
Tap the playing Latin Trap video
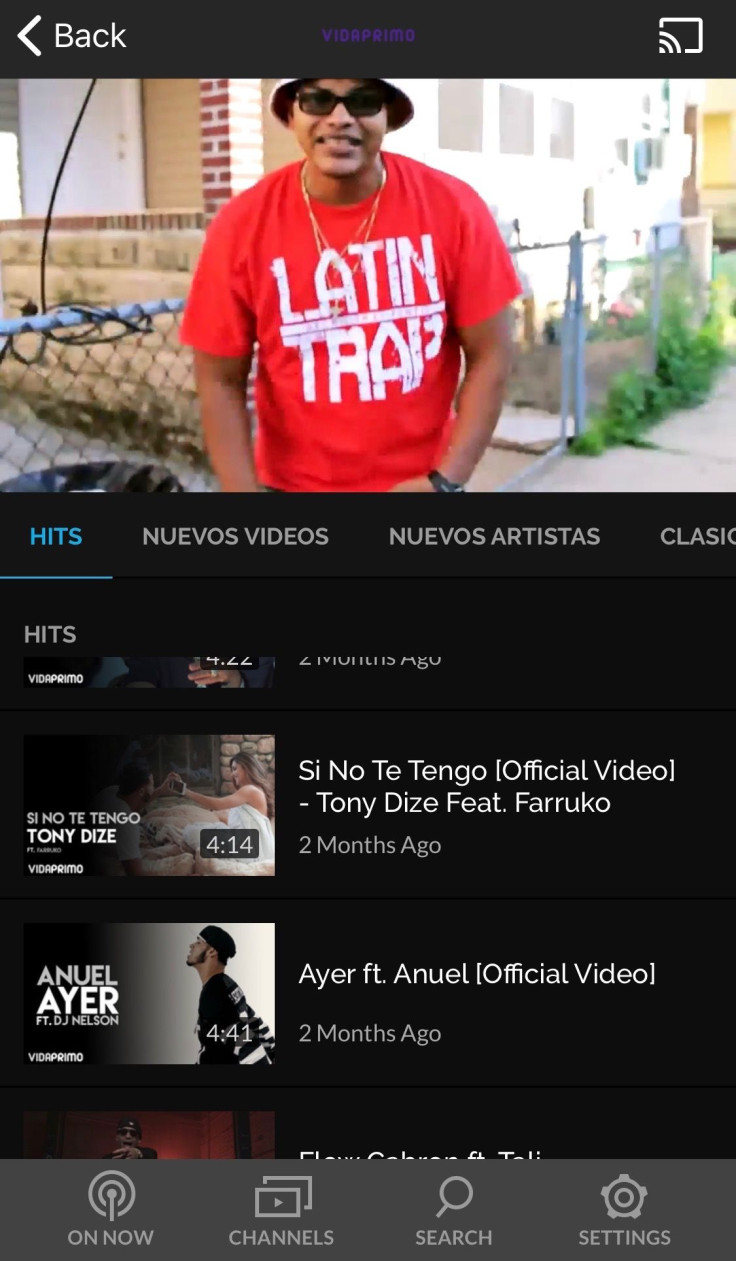tap(368, 285)
